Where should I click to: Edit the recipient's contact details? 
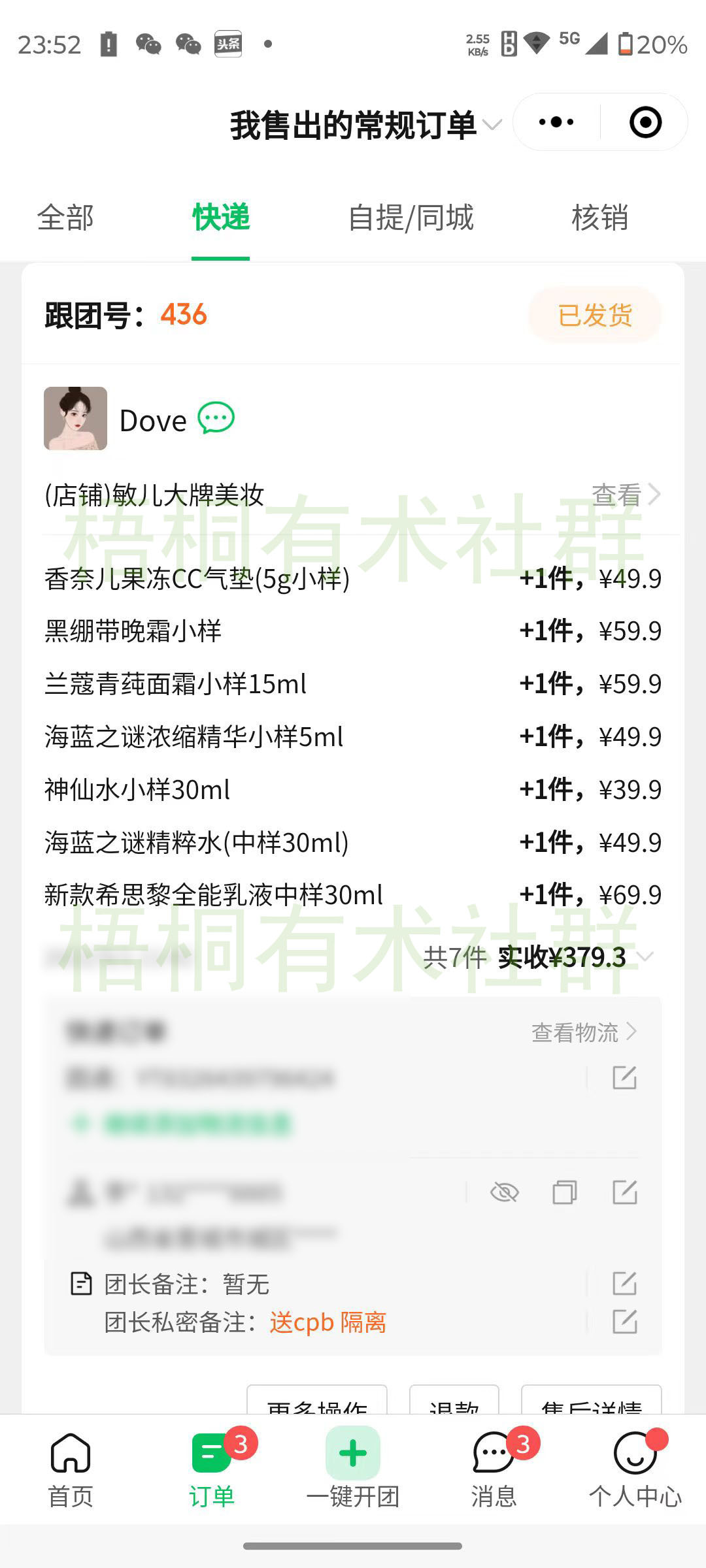(x=624, y=1192)
